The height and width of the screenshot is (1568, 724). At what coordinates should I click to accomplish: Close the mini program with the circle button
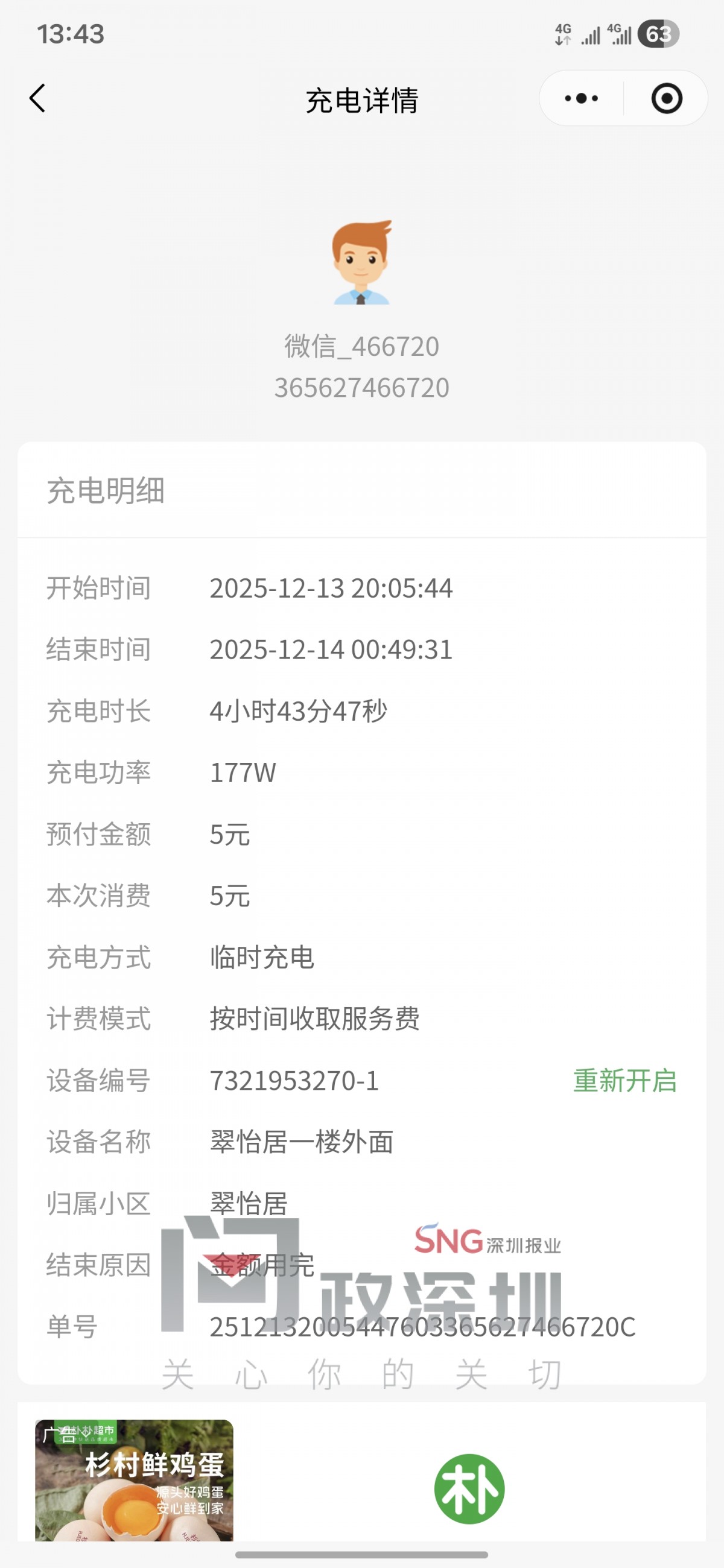tap(666, 99)
